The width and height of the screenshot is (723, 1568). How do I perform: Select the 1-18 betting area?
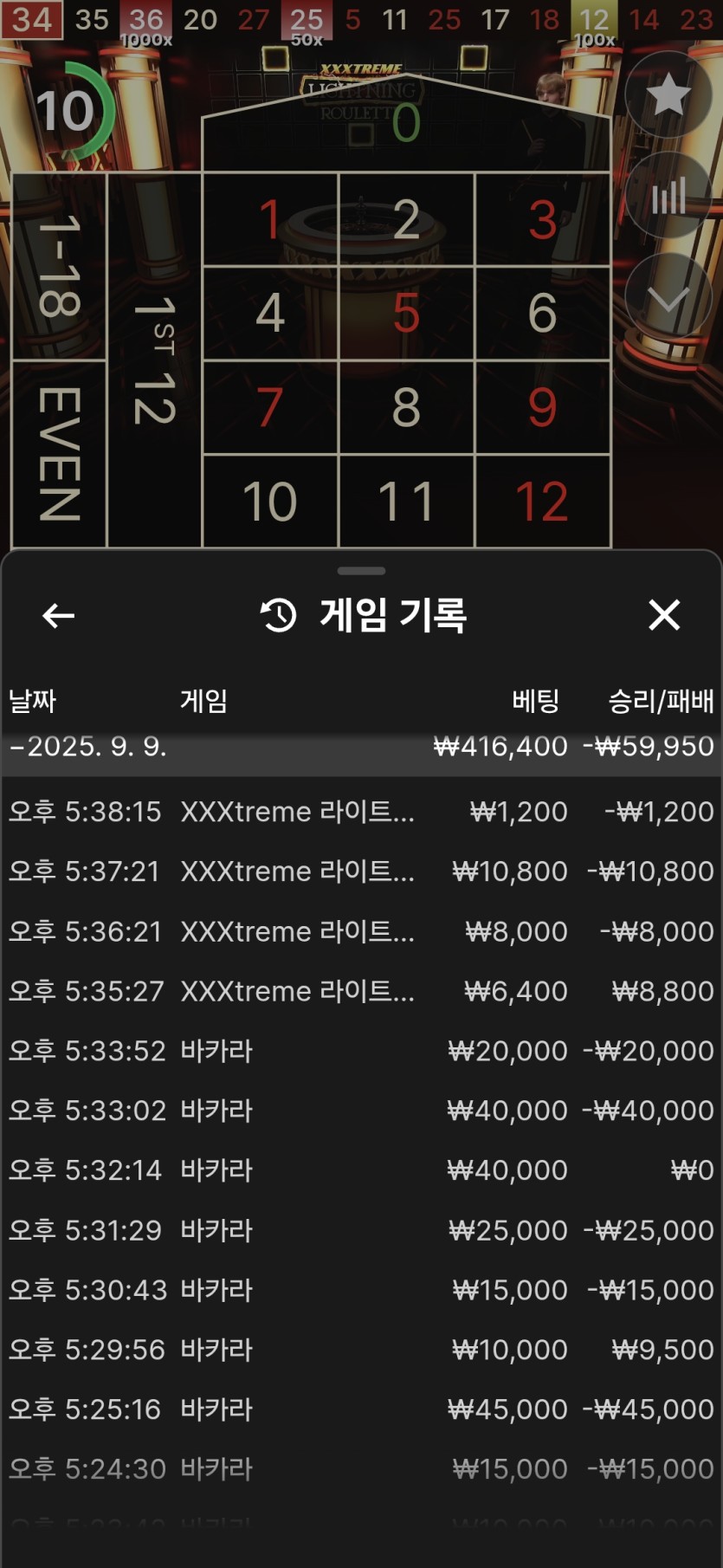(x=59, y=266)
